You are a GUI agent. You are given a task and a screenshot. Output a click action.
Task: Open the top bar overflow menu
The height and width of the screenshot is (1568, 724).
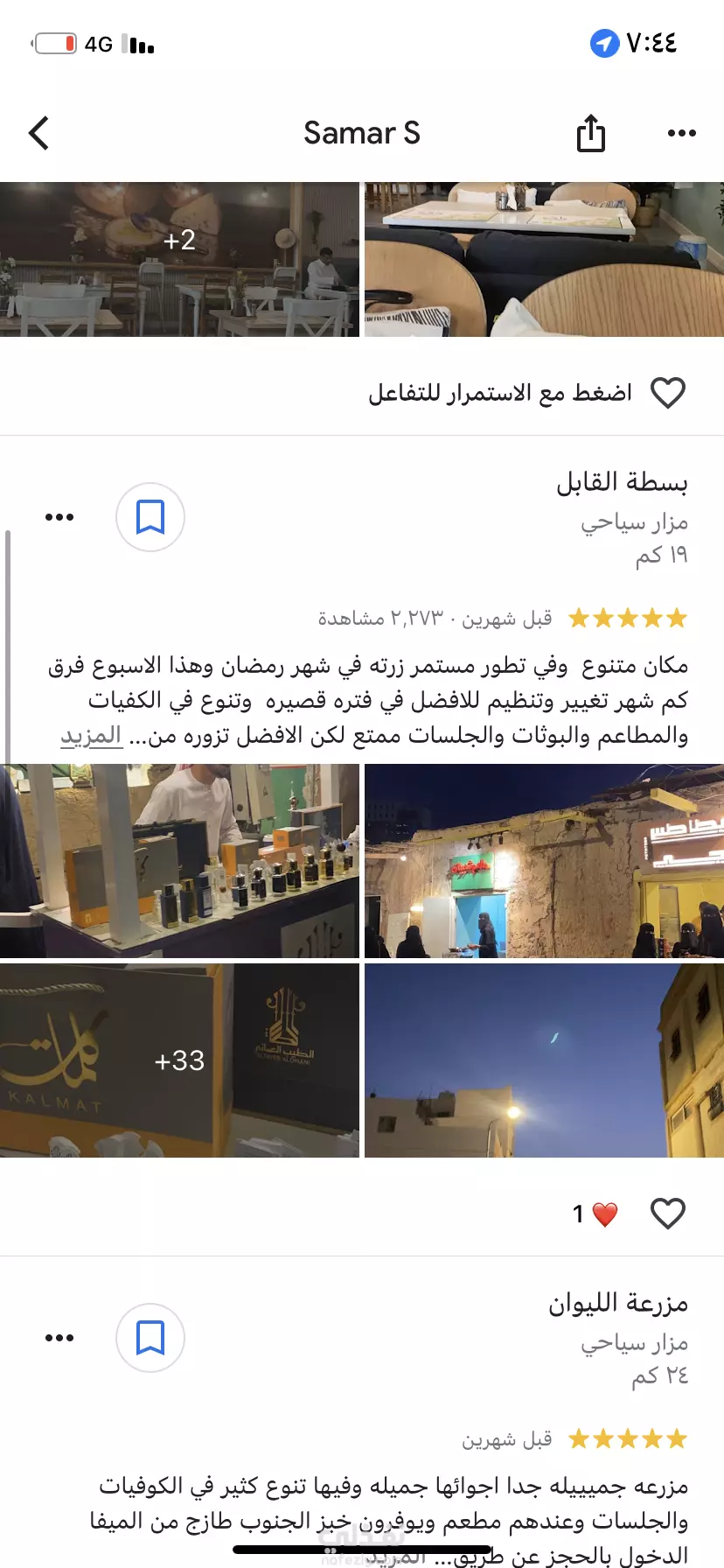click(x=681, y=133)
